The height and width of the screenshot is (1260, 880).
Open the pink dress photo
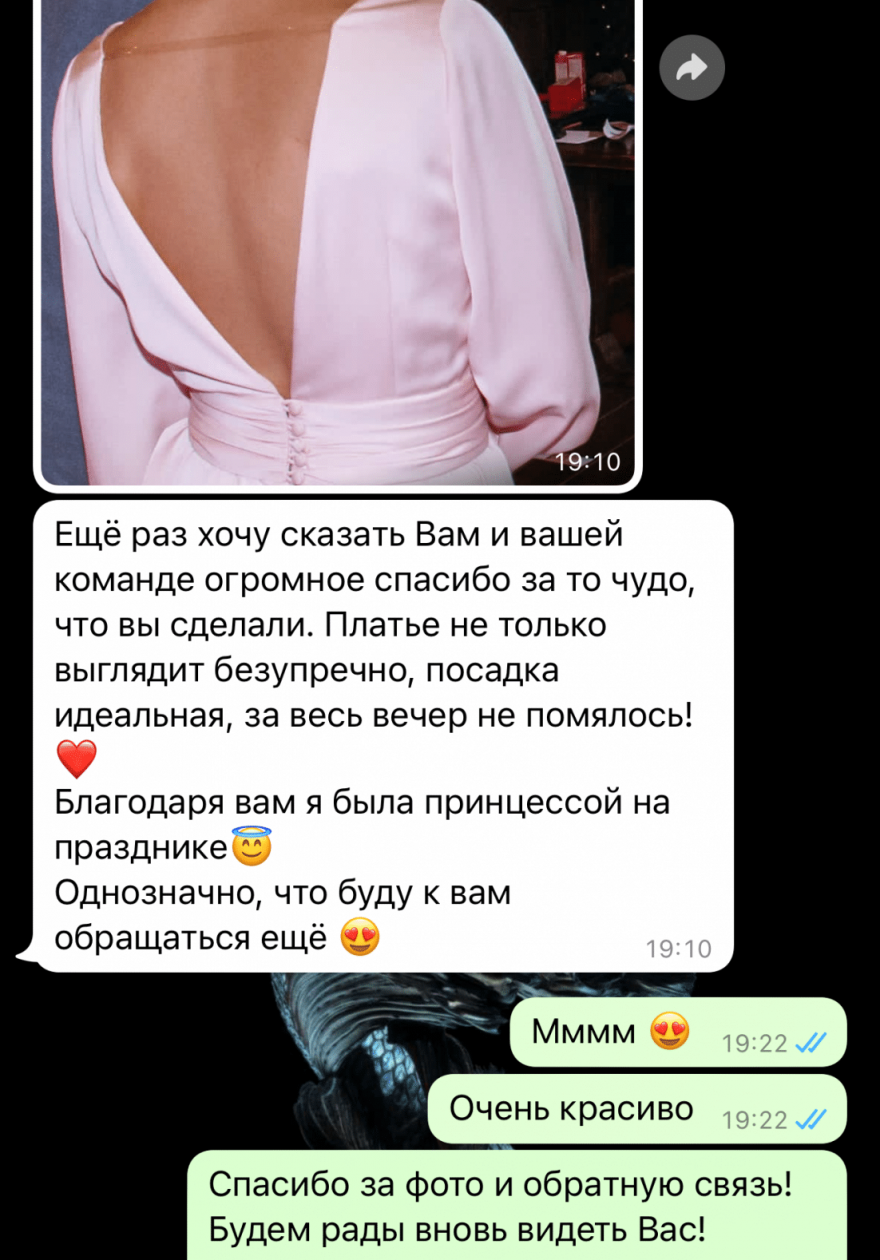(x=338, y=240)
